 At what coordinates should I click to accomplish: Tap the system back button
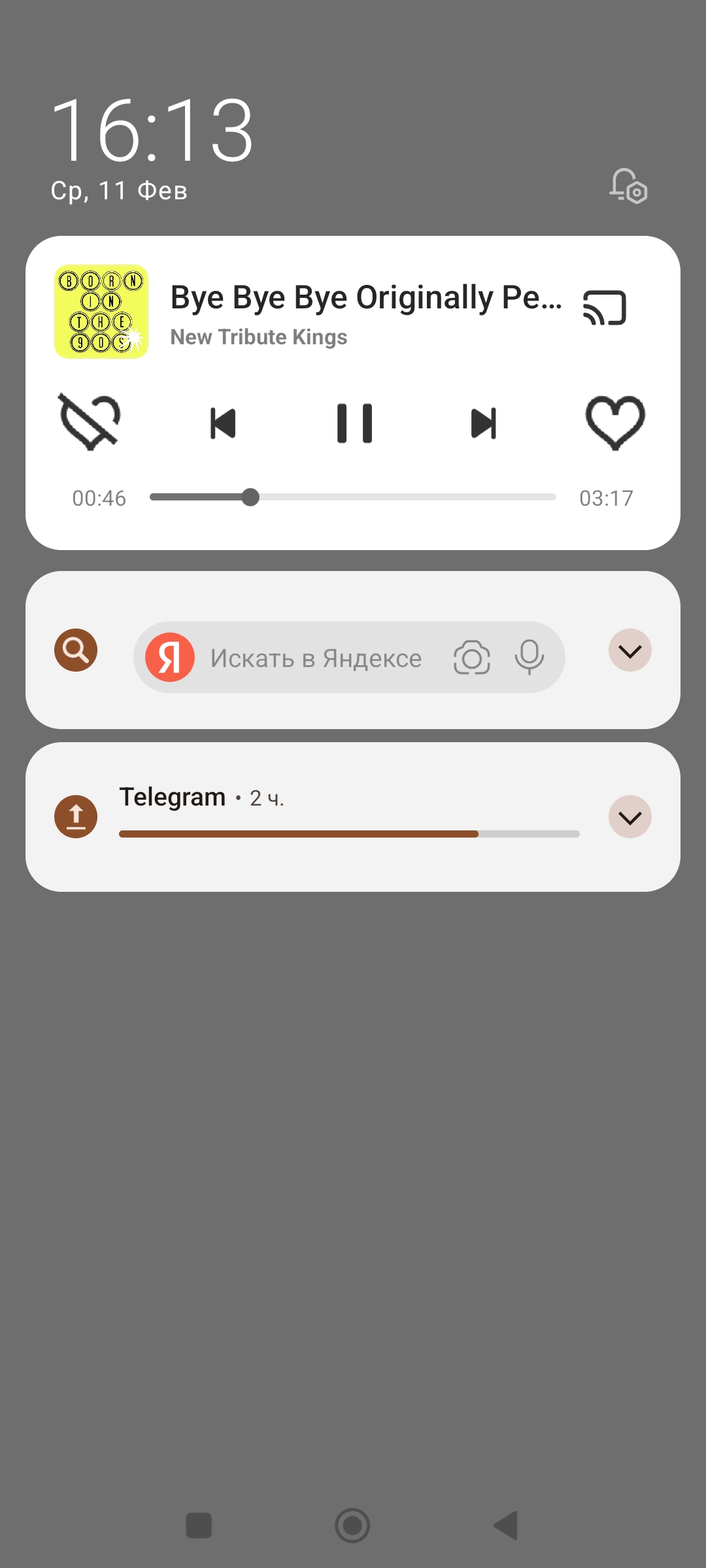(506, 1526)
